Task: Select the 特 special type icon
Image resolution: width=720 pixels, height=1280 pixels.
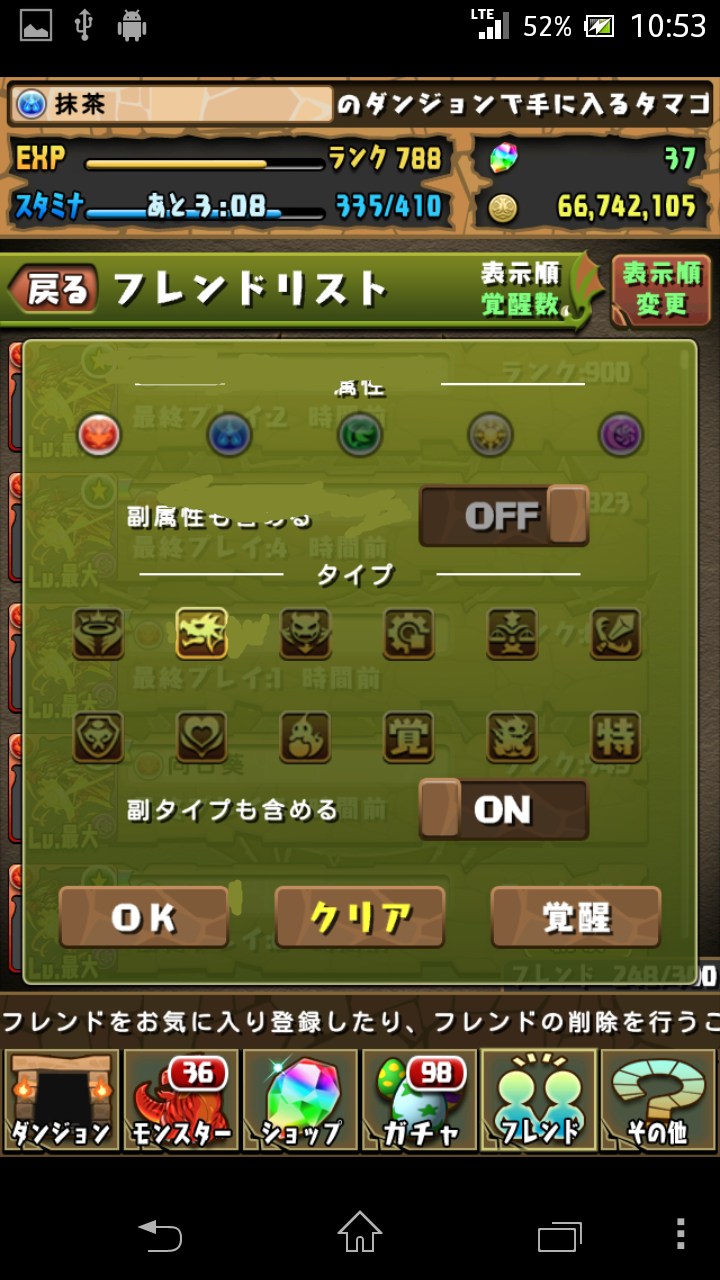Action: point(615,737)
